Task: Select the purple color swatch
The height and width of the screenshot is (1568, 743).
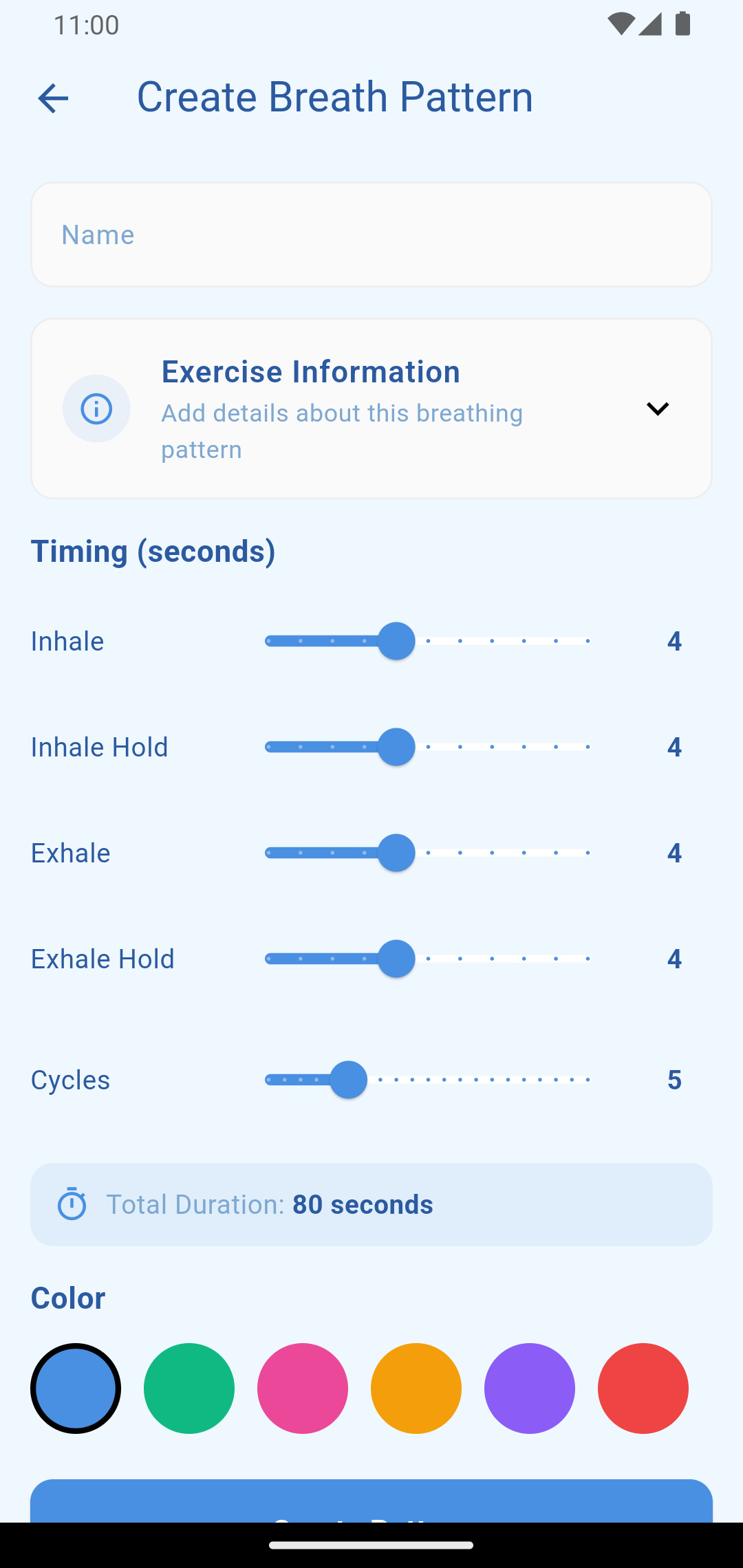Action: tap(529, 1388)
